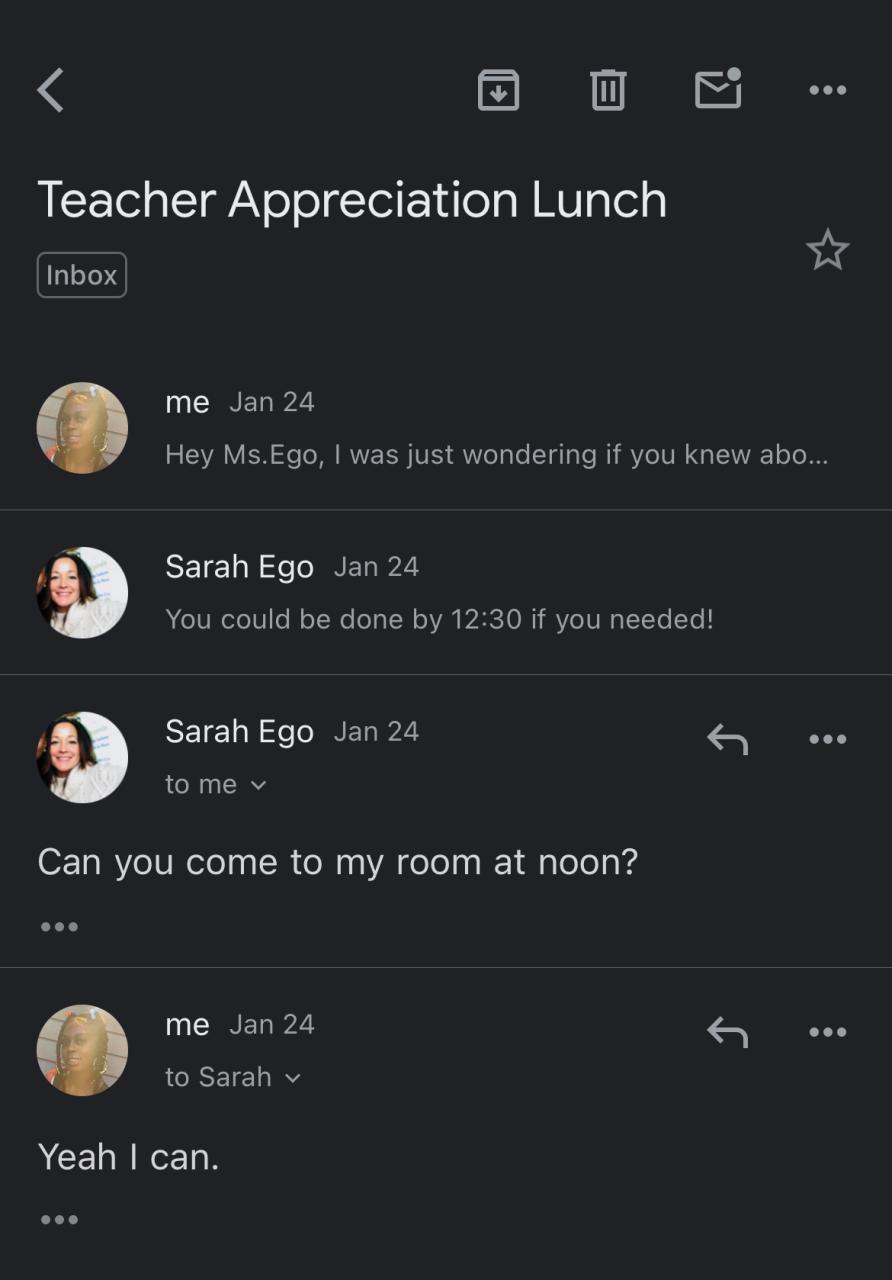The image size is (892, 1280).
Task: Expand recipient details for "to me"
Action: point(216,785)
